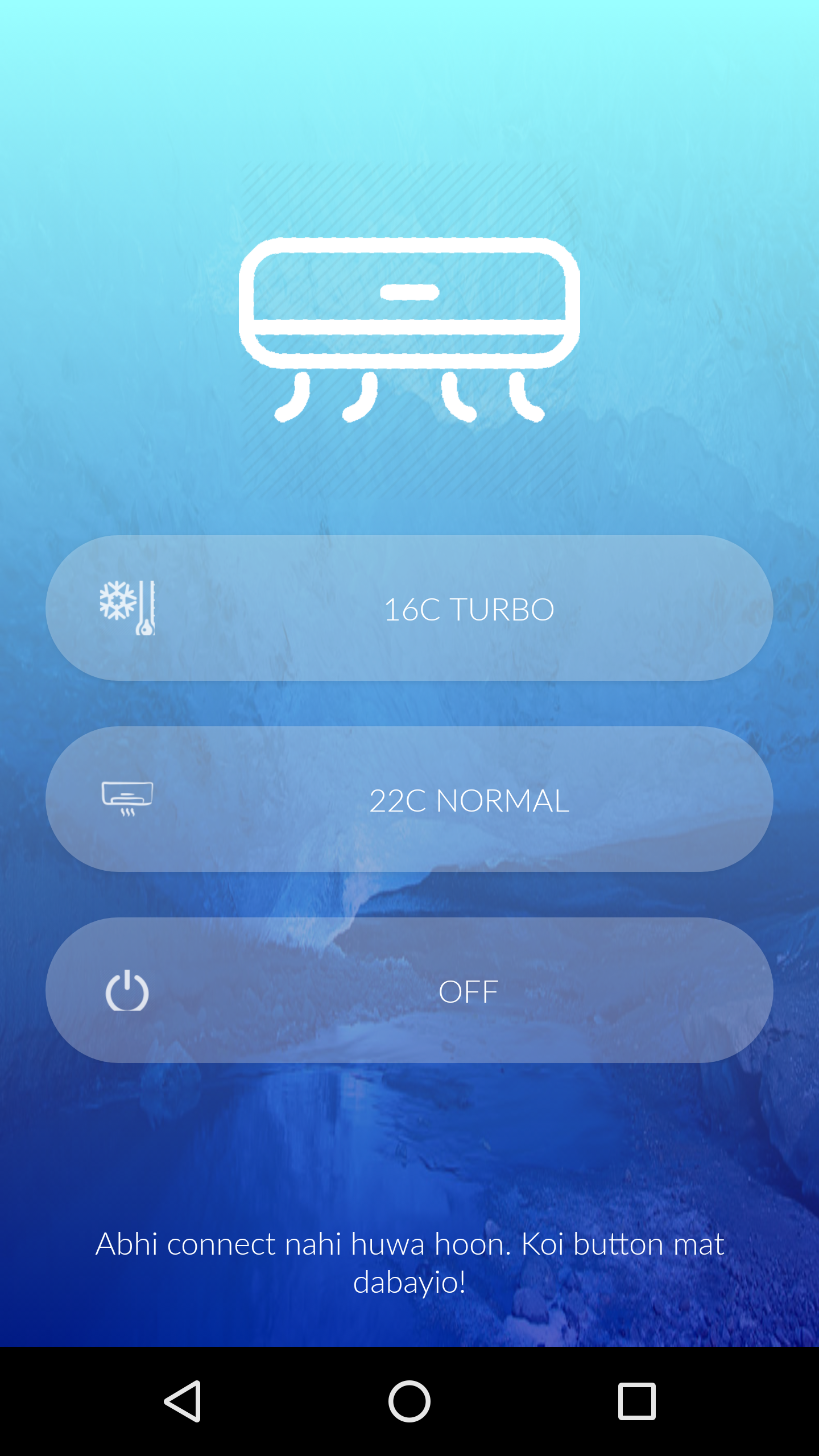Viewport: 819px width, 1456px height.
Task: Return to the home screen
Action: point(409,1401)
